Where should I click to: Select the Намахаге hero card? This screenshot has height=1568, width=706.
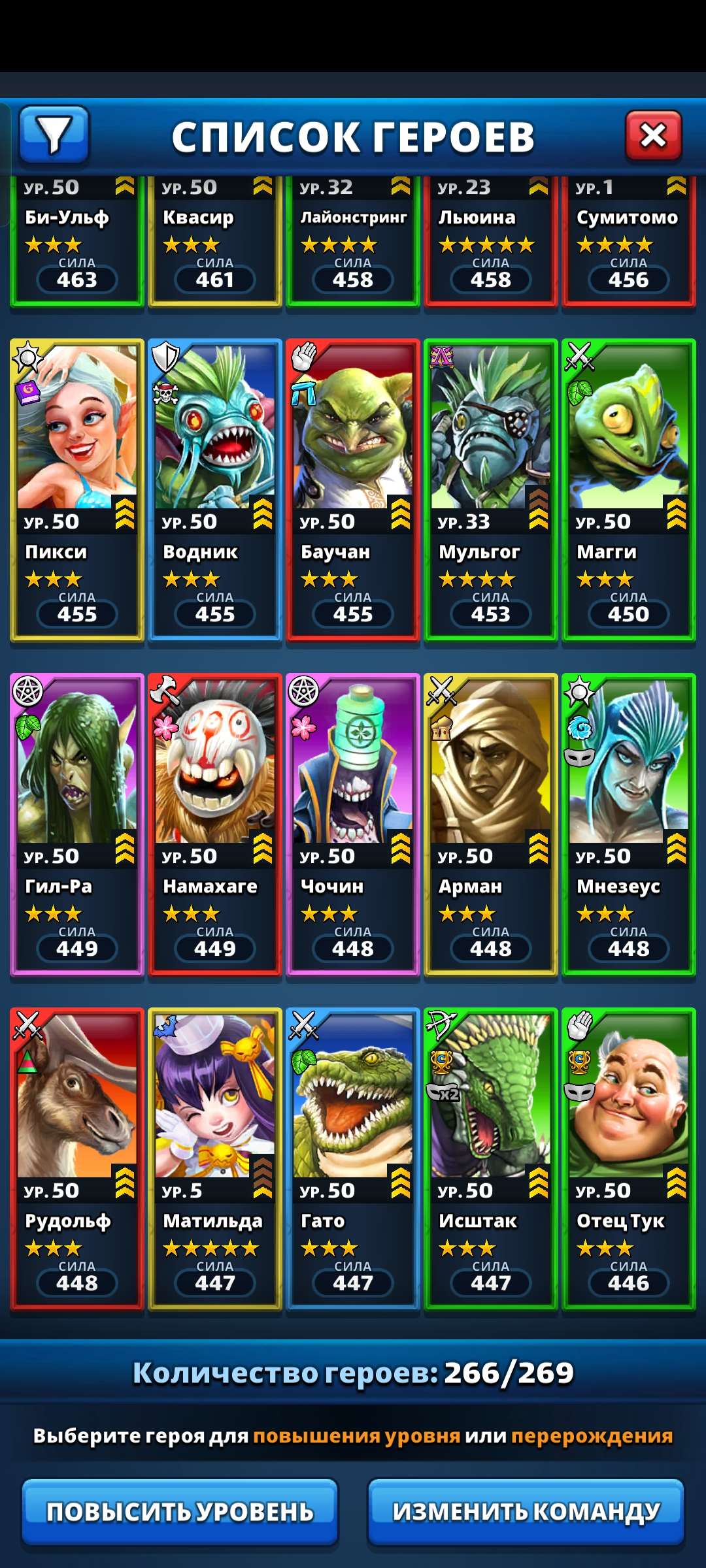(x=215, y=825)
